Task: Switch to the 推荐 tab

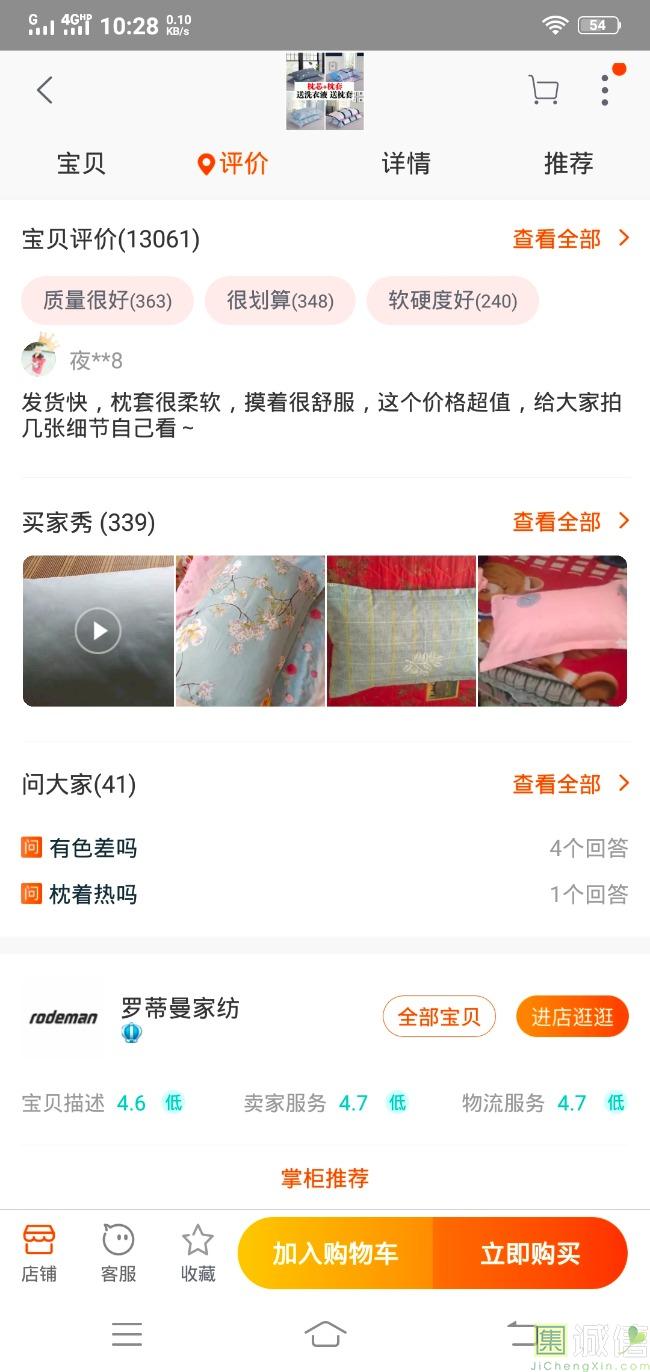Action: (568, 164)
